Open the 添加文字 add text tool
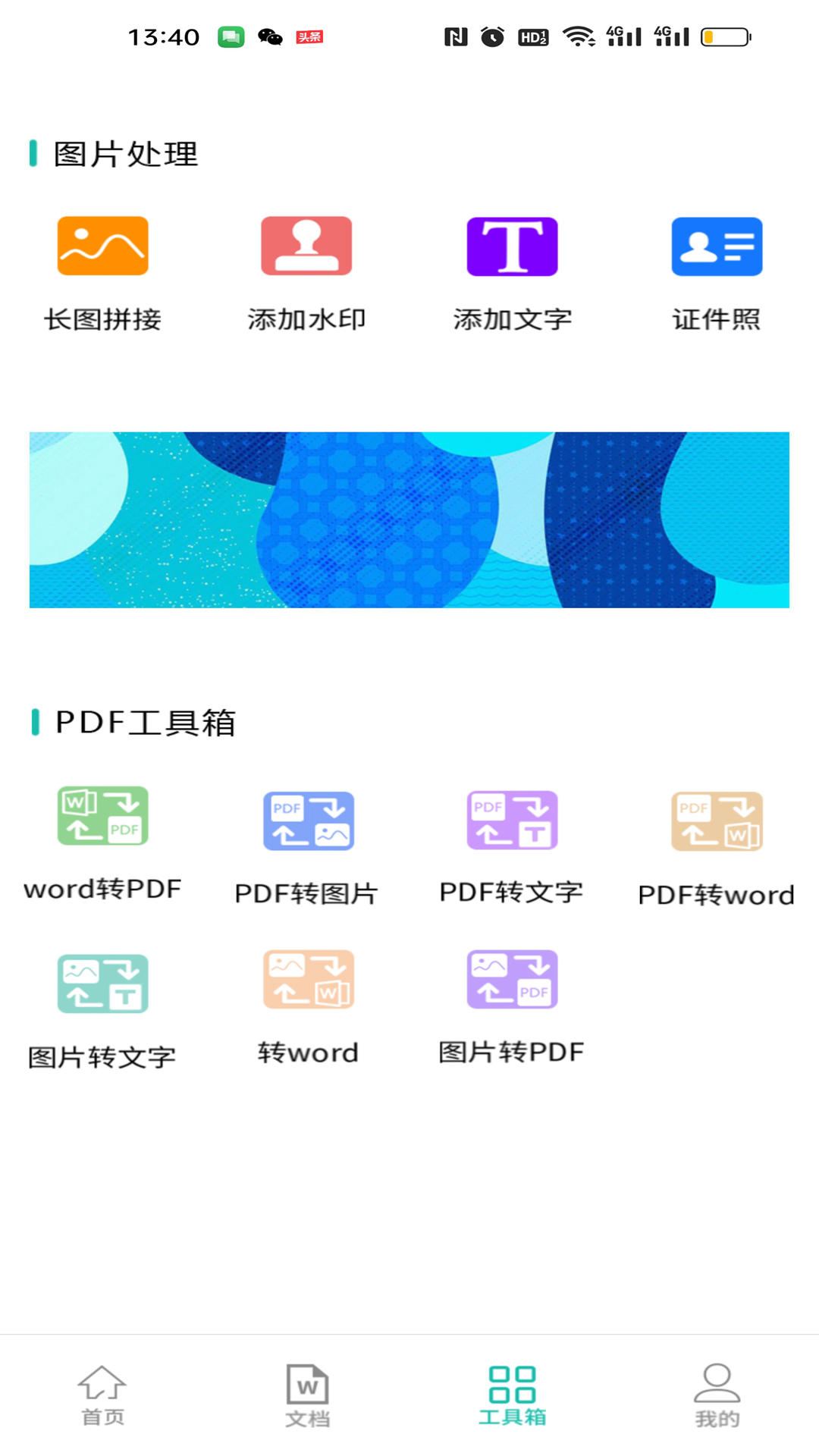Screen dimensions: 819x1456 point(512,273)
